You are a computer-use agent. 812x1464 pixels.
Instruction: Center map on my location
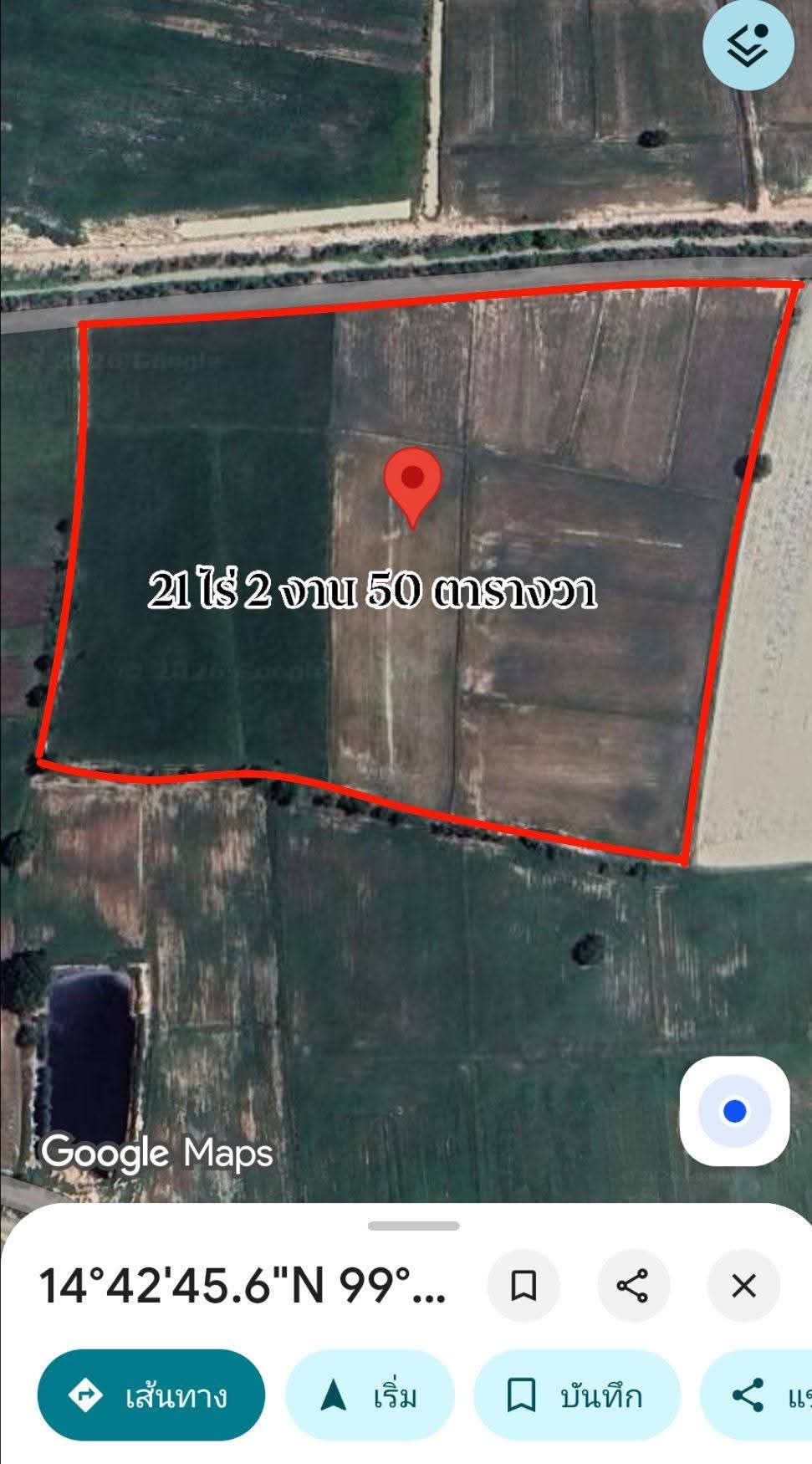coord(734,1111)
